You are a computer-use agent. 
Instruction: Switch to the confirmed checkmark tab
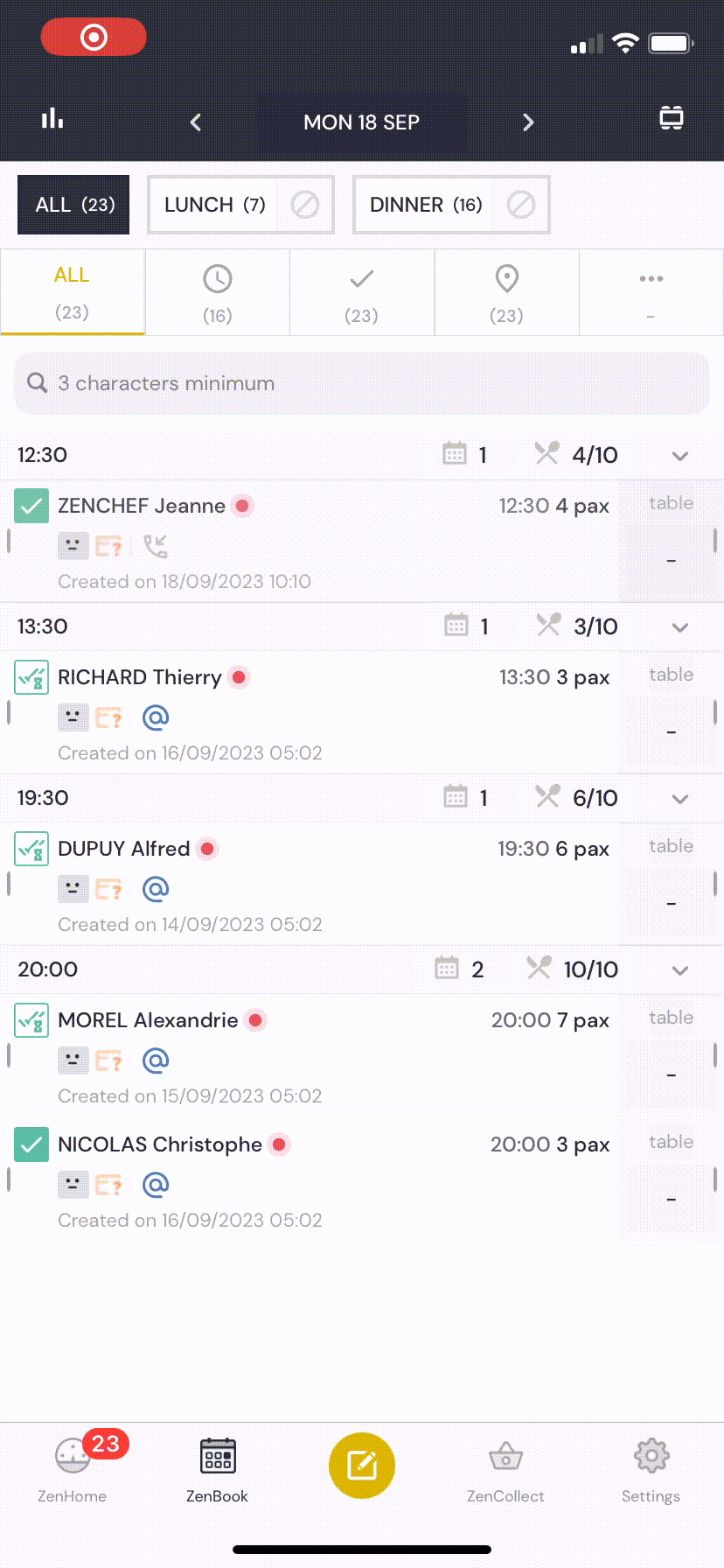pyautogui.click(x=361, y=292)
